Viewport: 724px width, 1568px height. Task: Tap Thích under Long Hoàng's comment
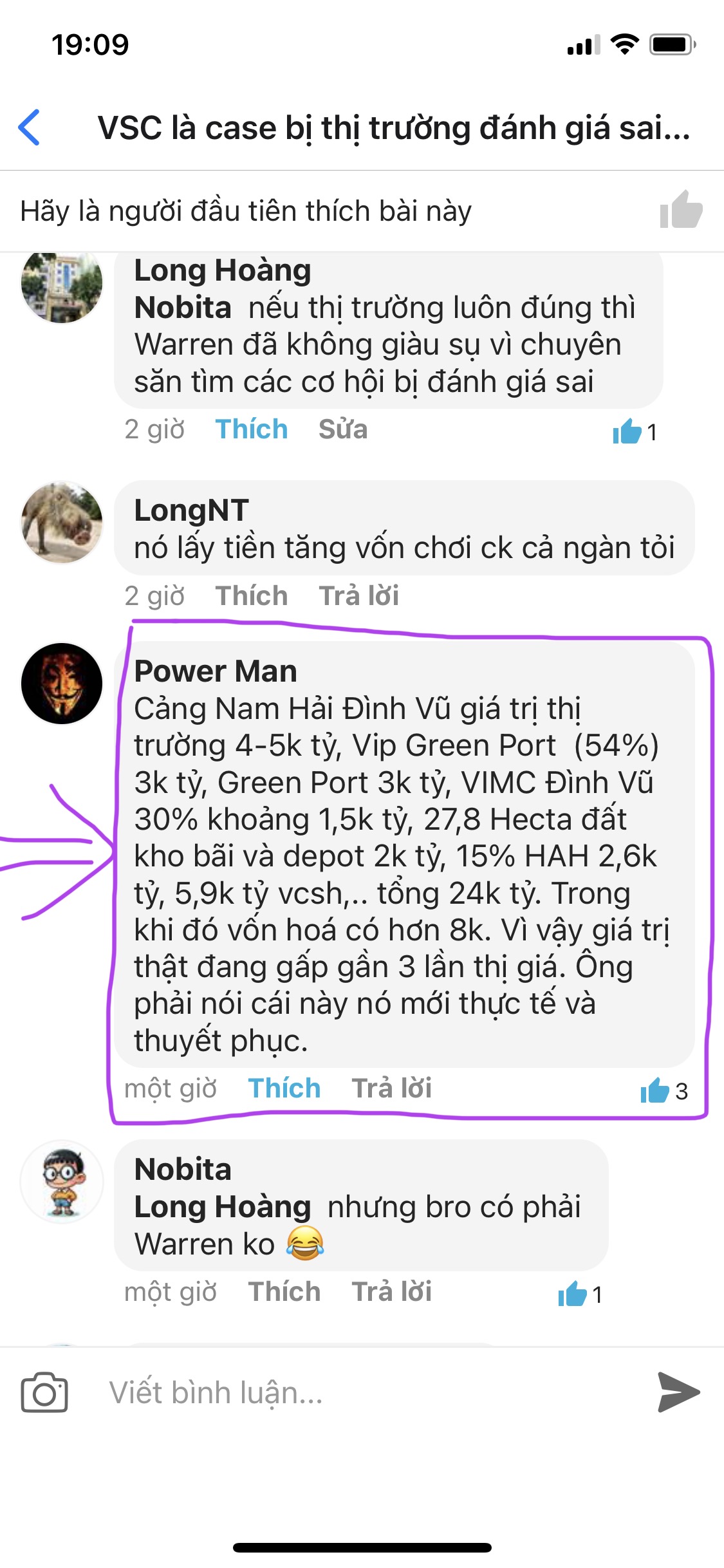click(251, 429)
